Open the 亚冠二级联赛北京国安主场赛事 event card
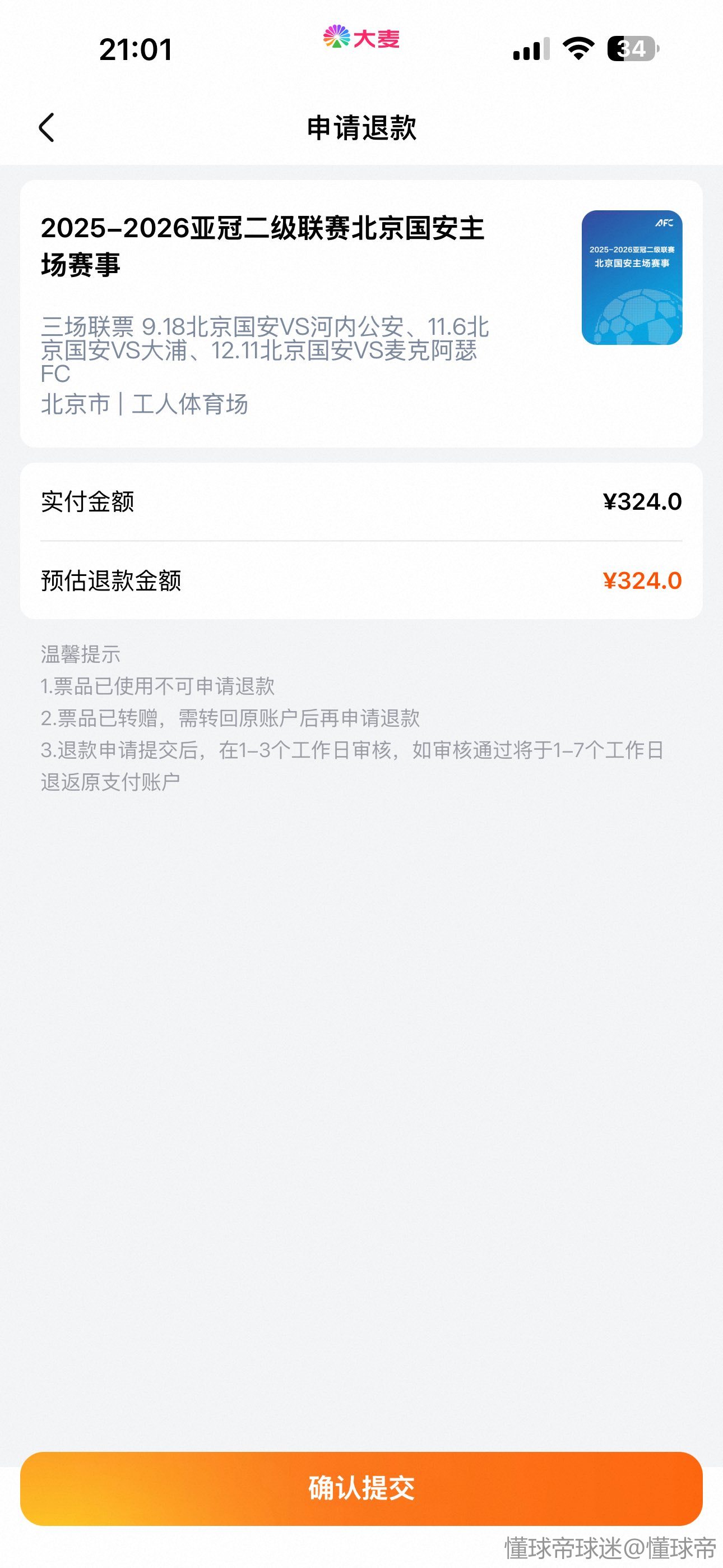Image resolution: width=723 pixels, height=1568 pixels. (x=361, y=313)
